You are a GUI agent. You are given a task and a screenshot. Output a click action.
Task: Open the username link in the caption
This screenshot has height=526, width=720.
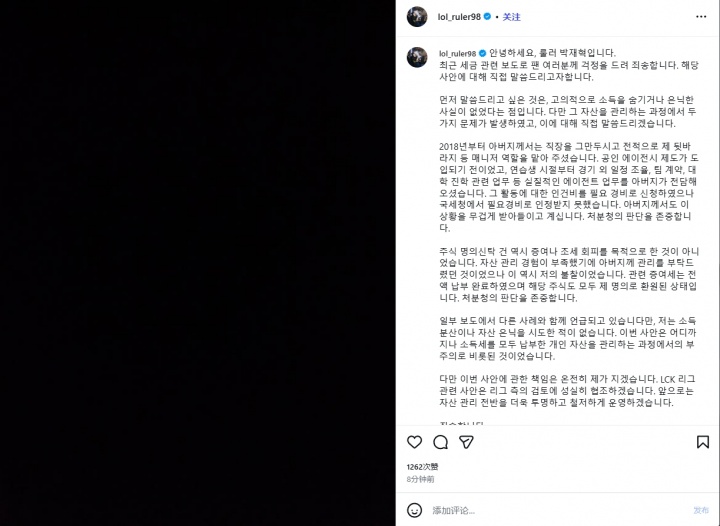[456, 52]
